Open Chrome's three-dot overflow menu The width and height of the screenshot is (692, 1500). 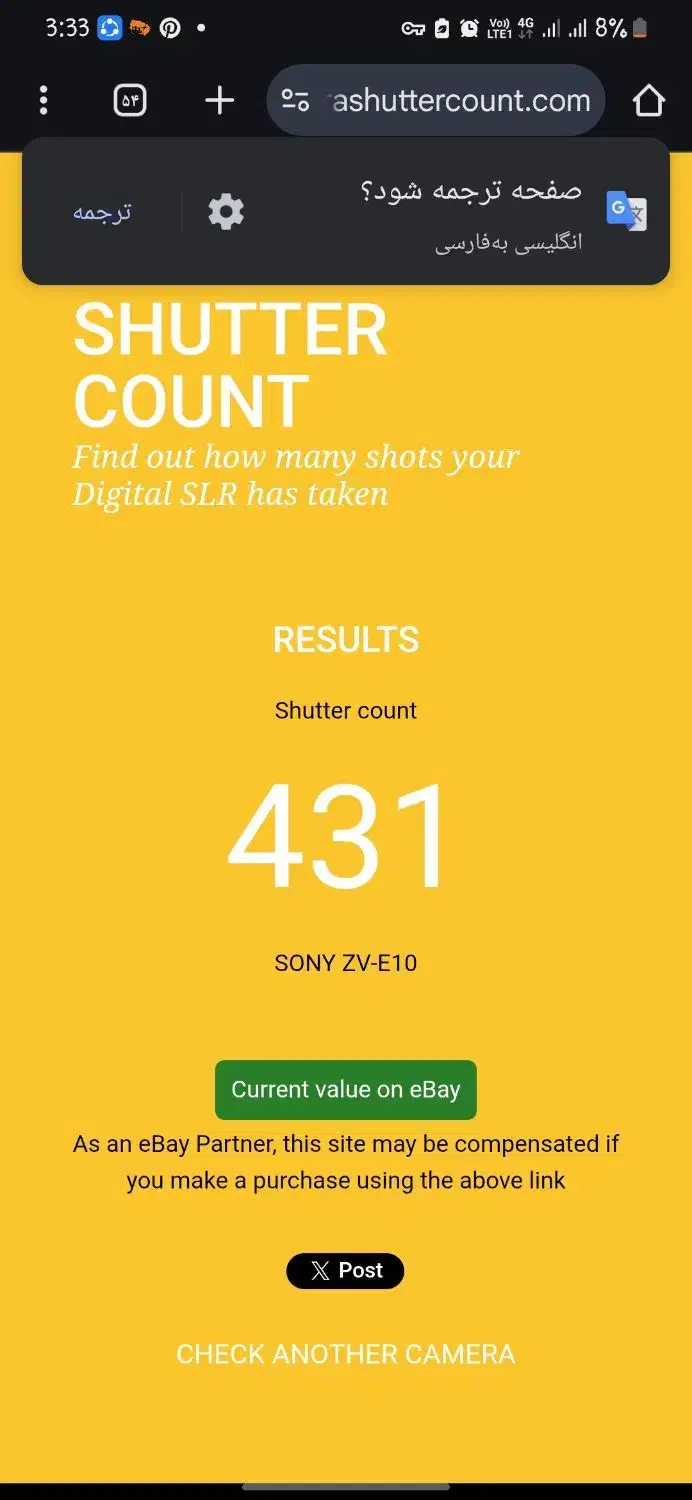(x=43, y=100)
